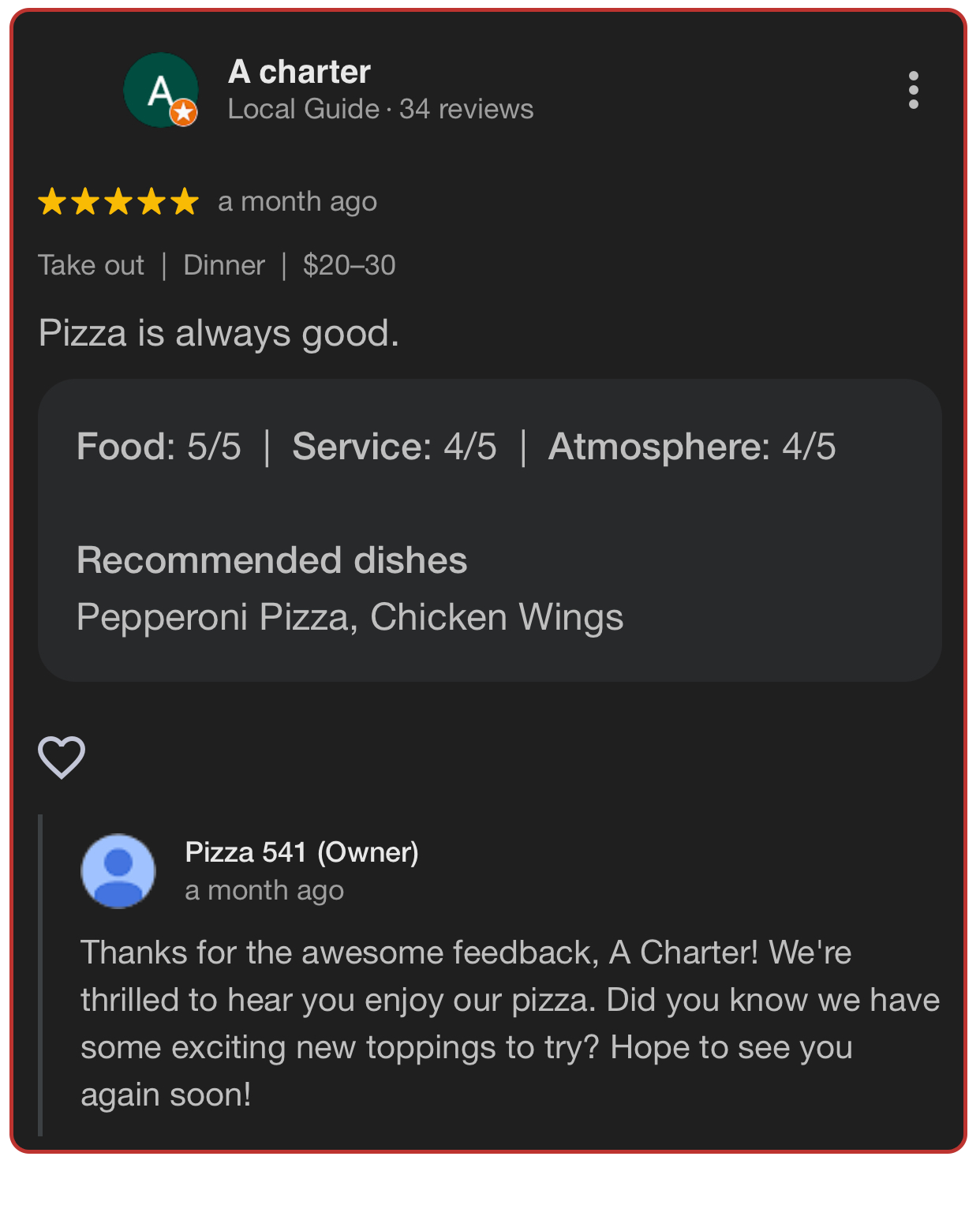Click A charter's profile avatar
This screenshot has width=980, height=1220.
160,89
